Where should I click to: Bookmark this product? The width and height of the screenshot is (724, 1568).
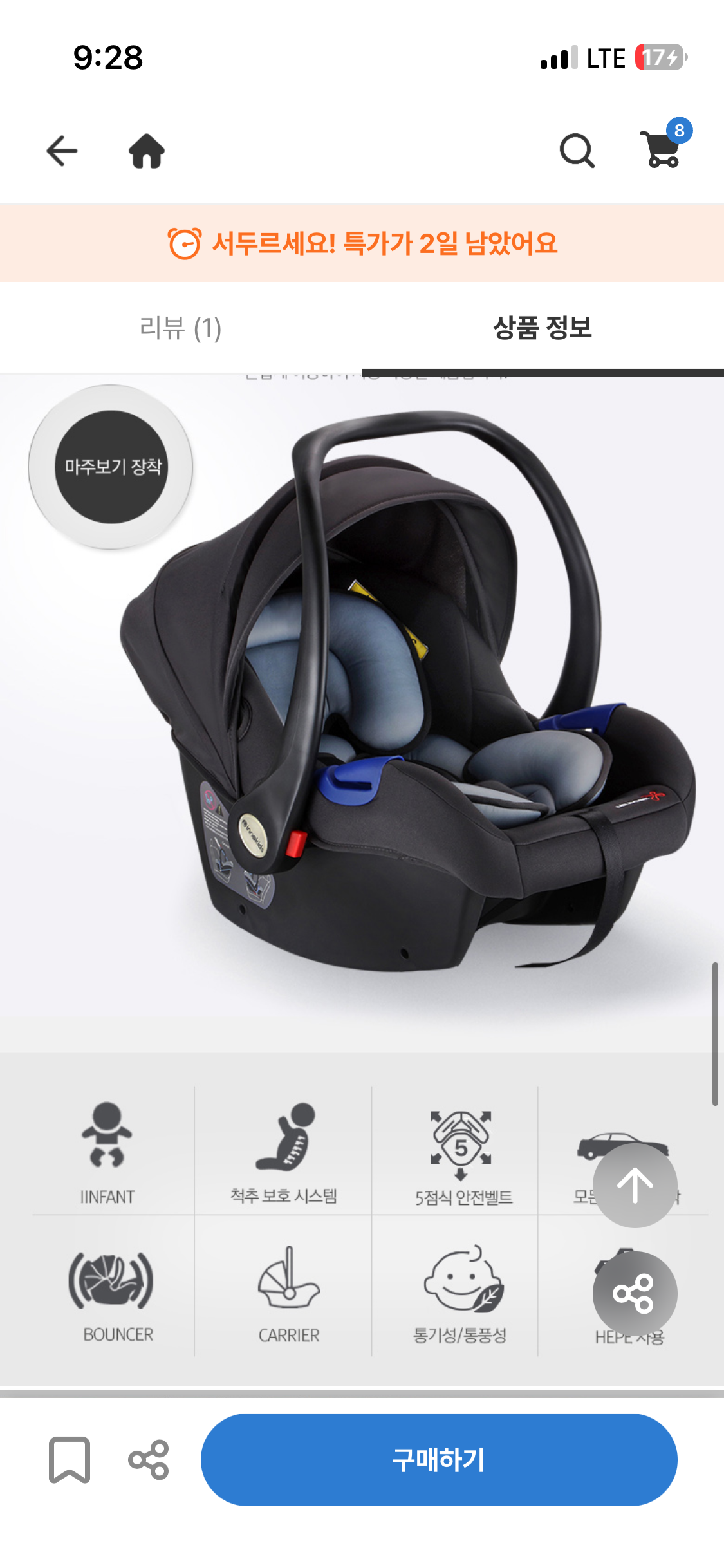click(x=70, y=1459)
